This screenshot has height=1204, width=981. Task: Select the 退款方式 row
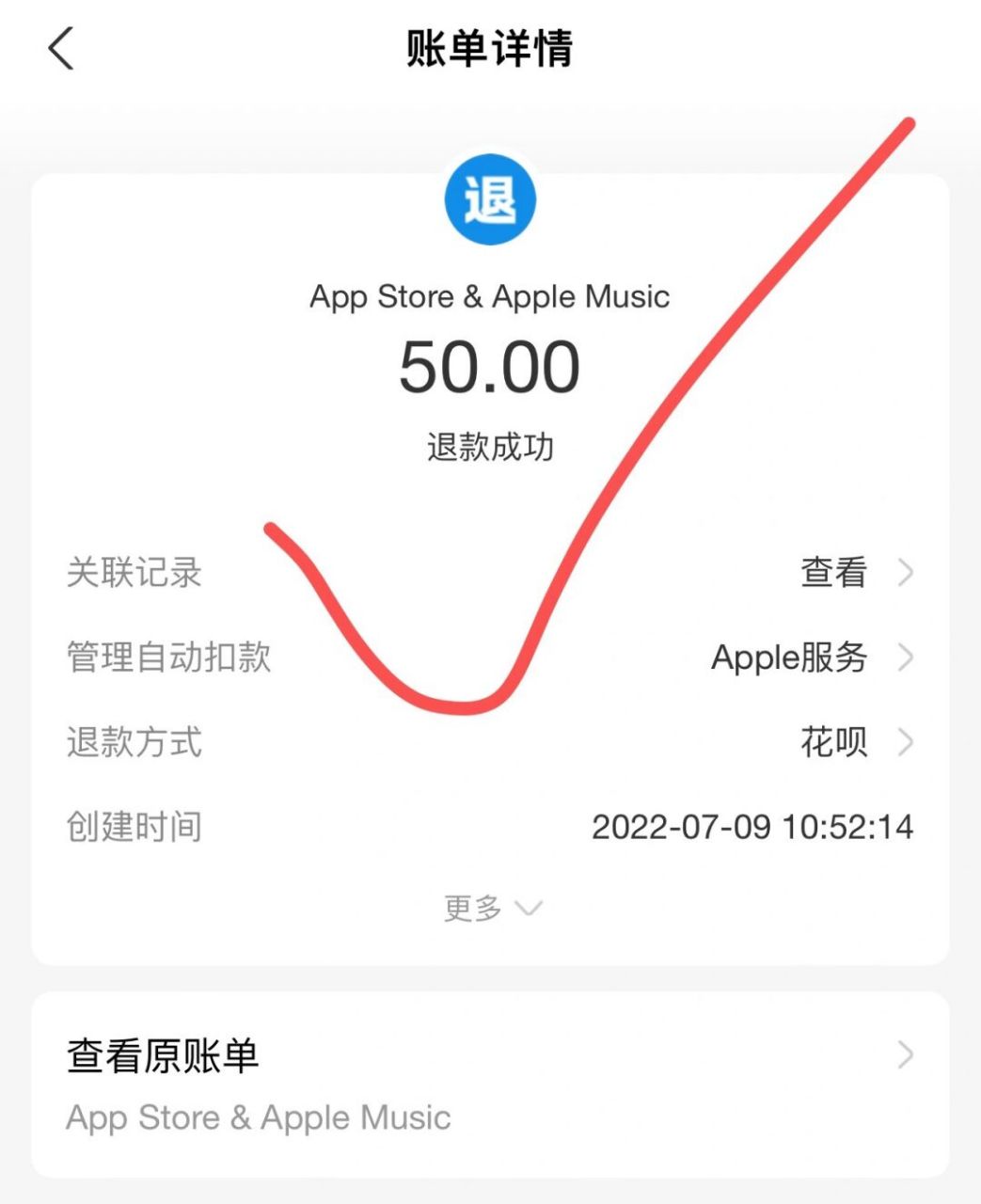(134, 745)
